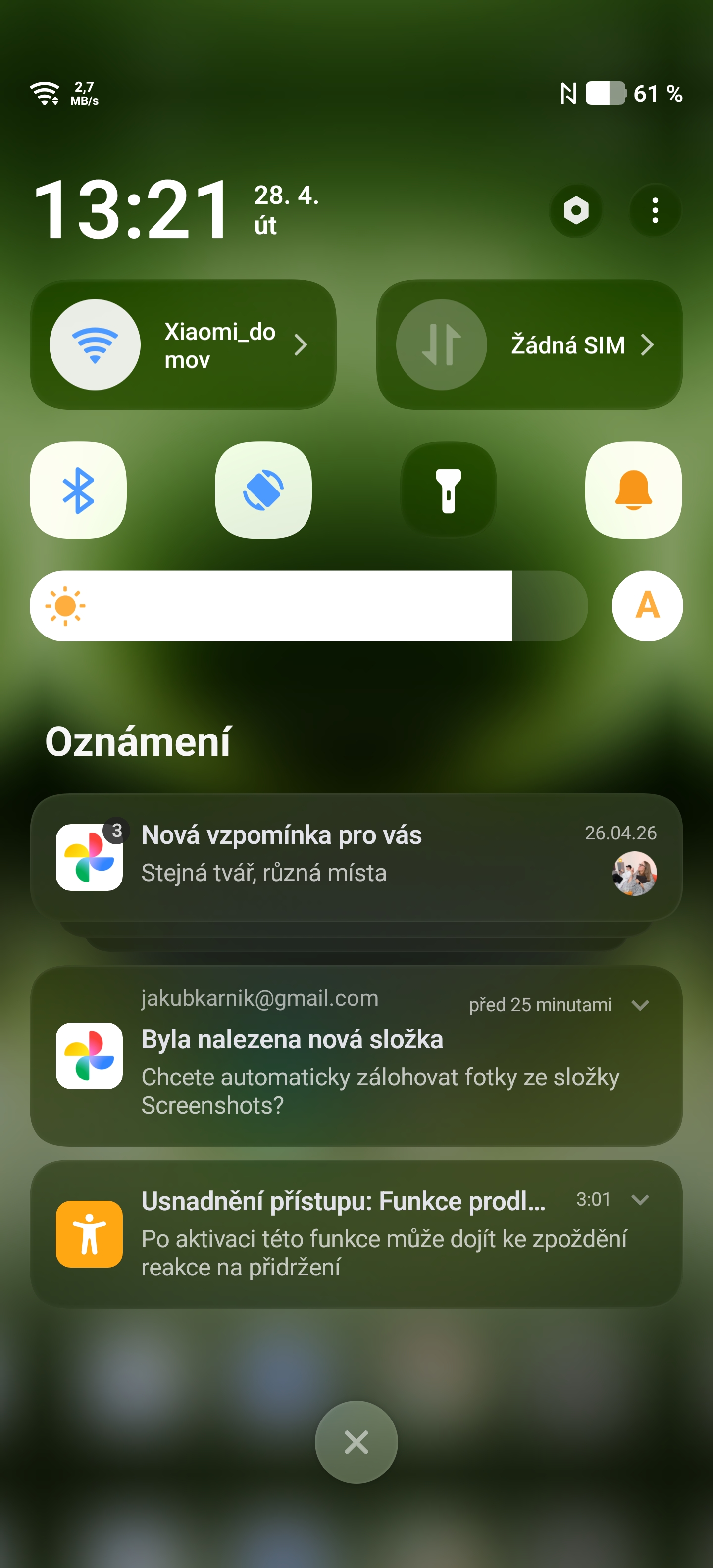
Task: Toggle the Xiaomi_domov Wi-Fi tile
Action: (x=95, y=344)
